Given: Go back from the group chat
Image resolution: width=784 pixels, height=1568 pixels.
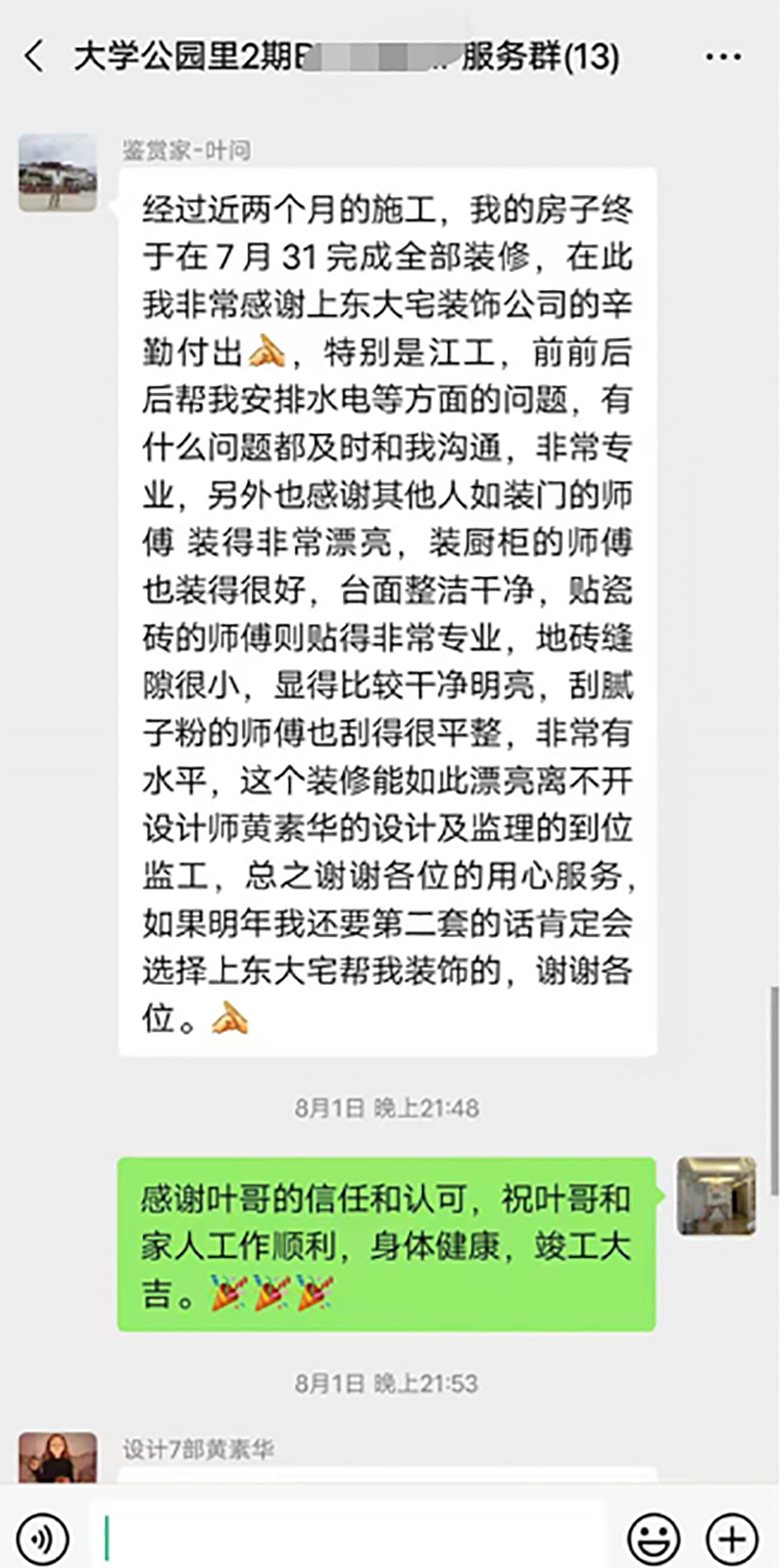Looking at the screenshot, I should [35, 56].
